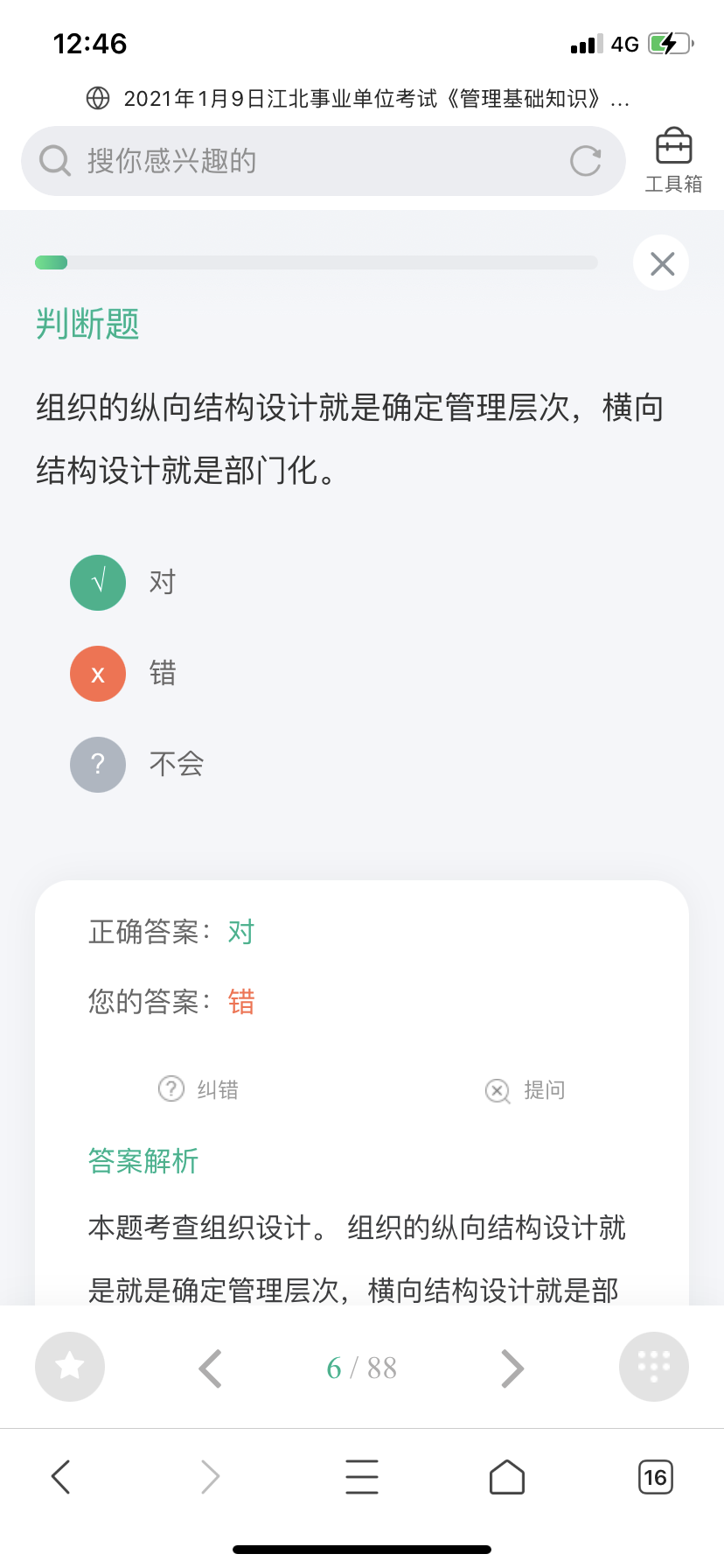This screenshot has height=1568, width=724.
Task: Open the browser menu
Action: point(362,1476)
